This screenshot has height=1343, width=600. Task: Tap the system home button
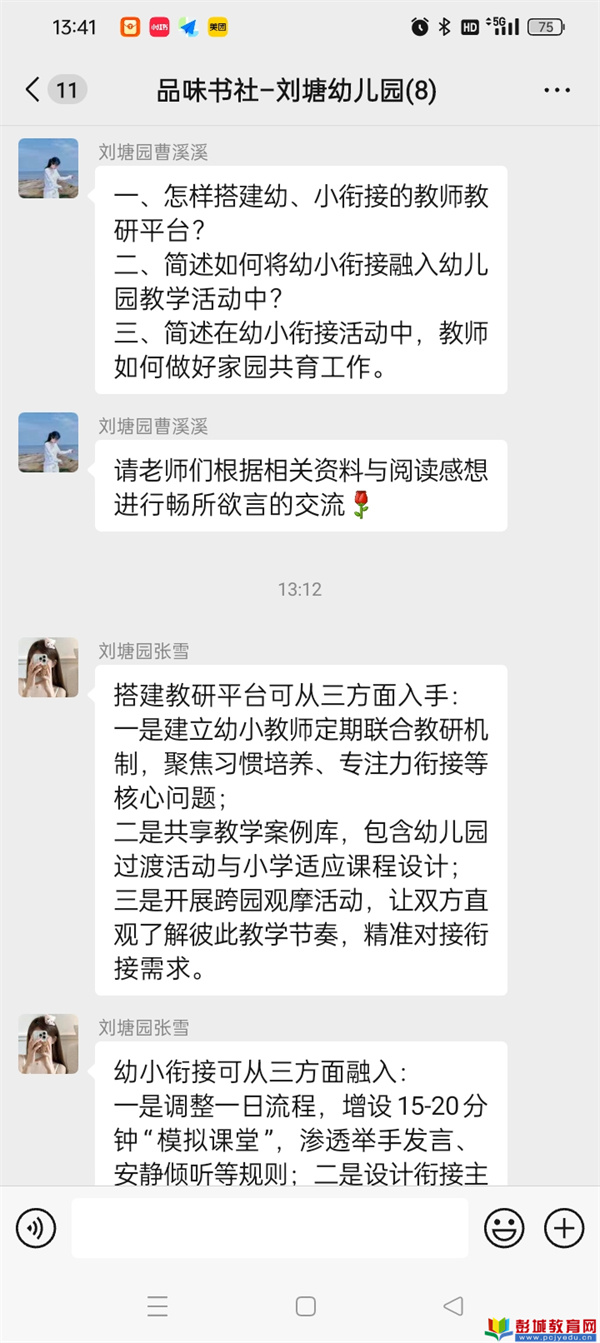click(306, 1306)
